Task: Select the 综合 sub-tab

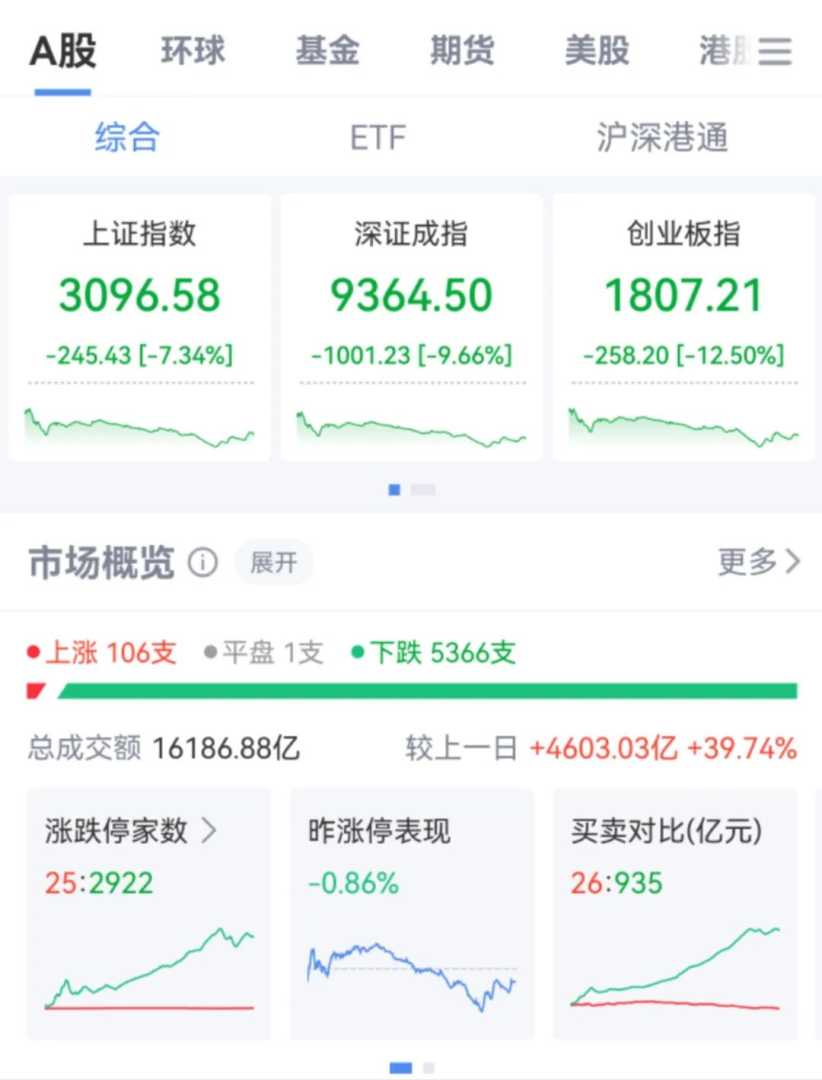Action: coord(127,137)
